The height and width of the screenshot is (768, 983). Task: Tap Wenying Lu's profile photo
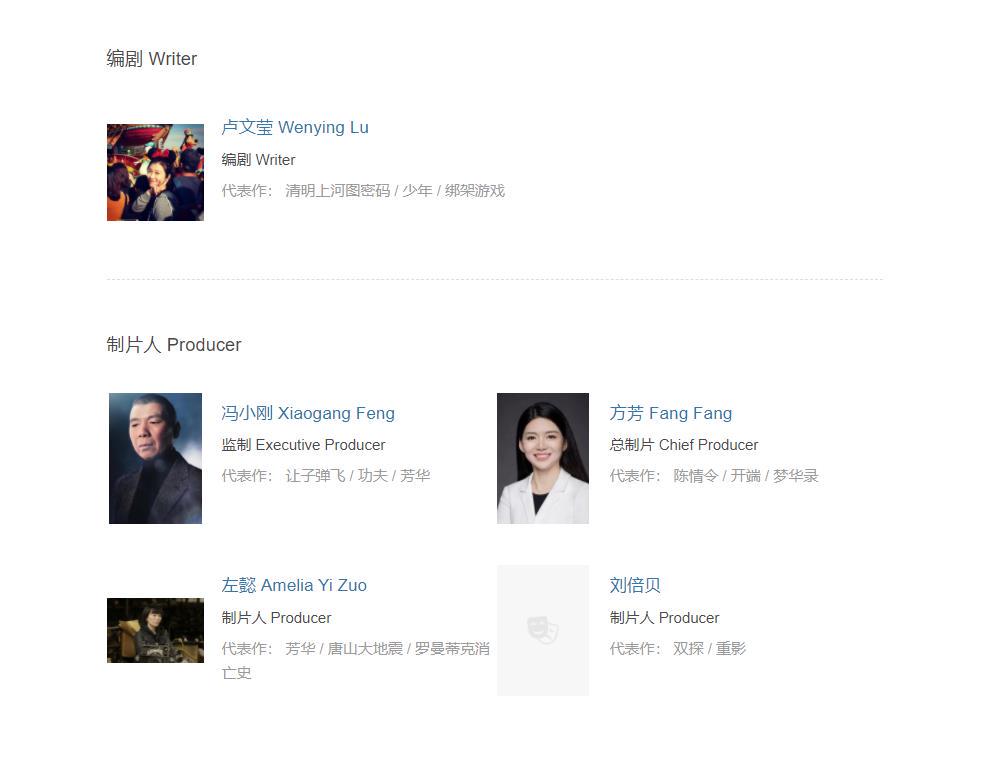pos(155,172)
